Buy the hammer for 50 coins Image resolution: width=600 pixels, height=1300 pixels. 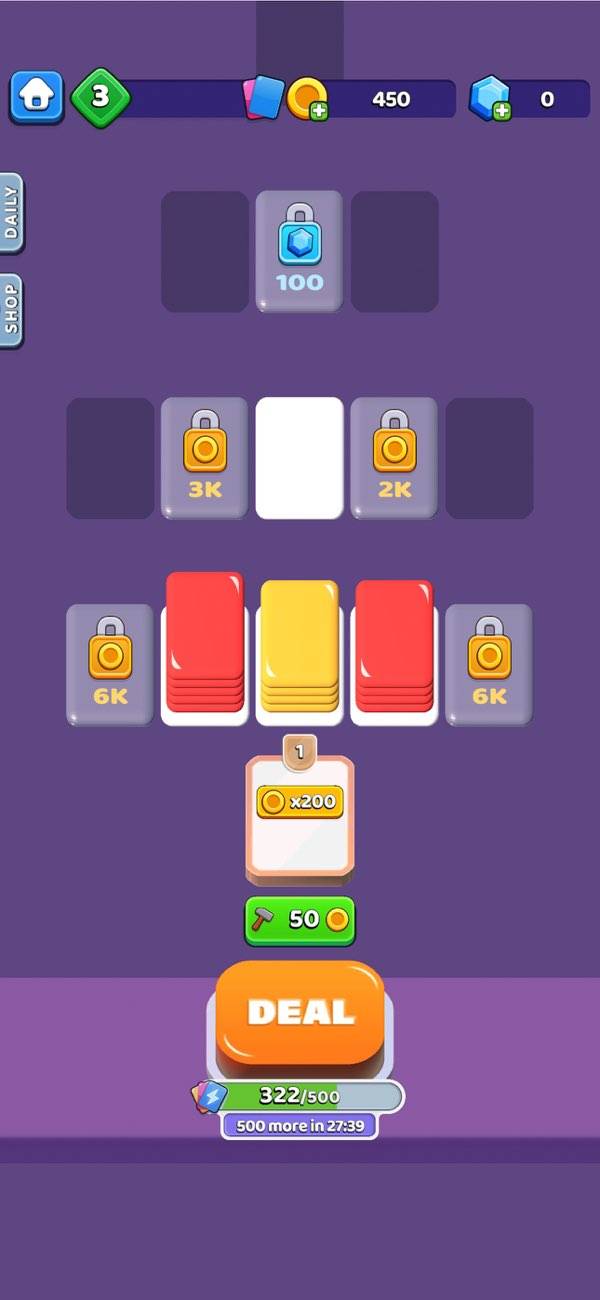[300, 920]
